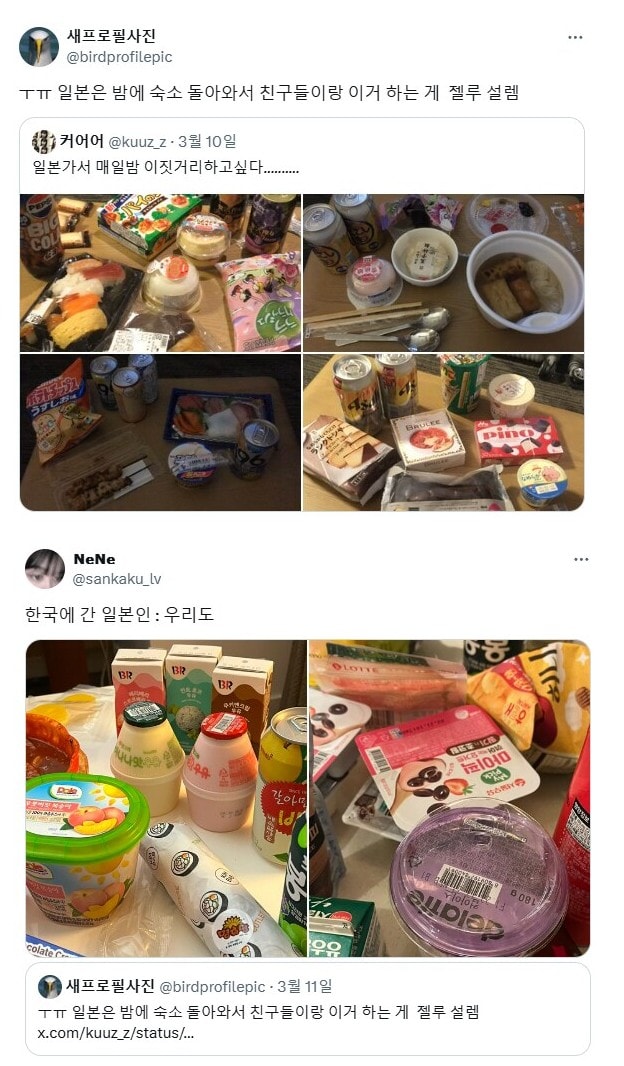
Task: Open overflow menu on 새프로필사진's tweet
Action: pyautogui.click(x=575, y=37)
